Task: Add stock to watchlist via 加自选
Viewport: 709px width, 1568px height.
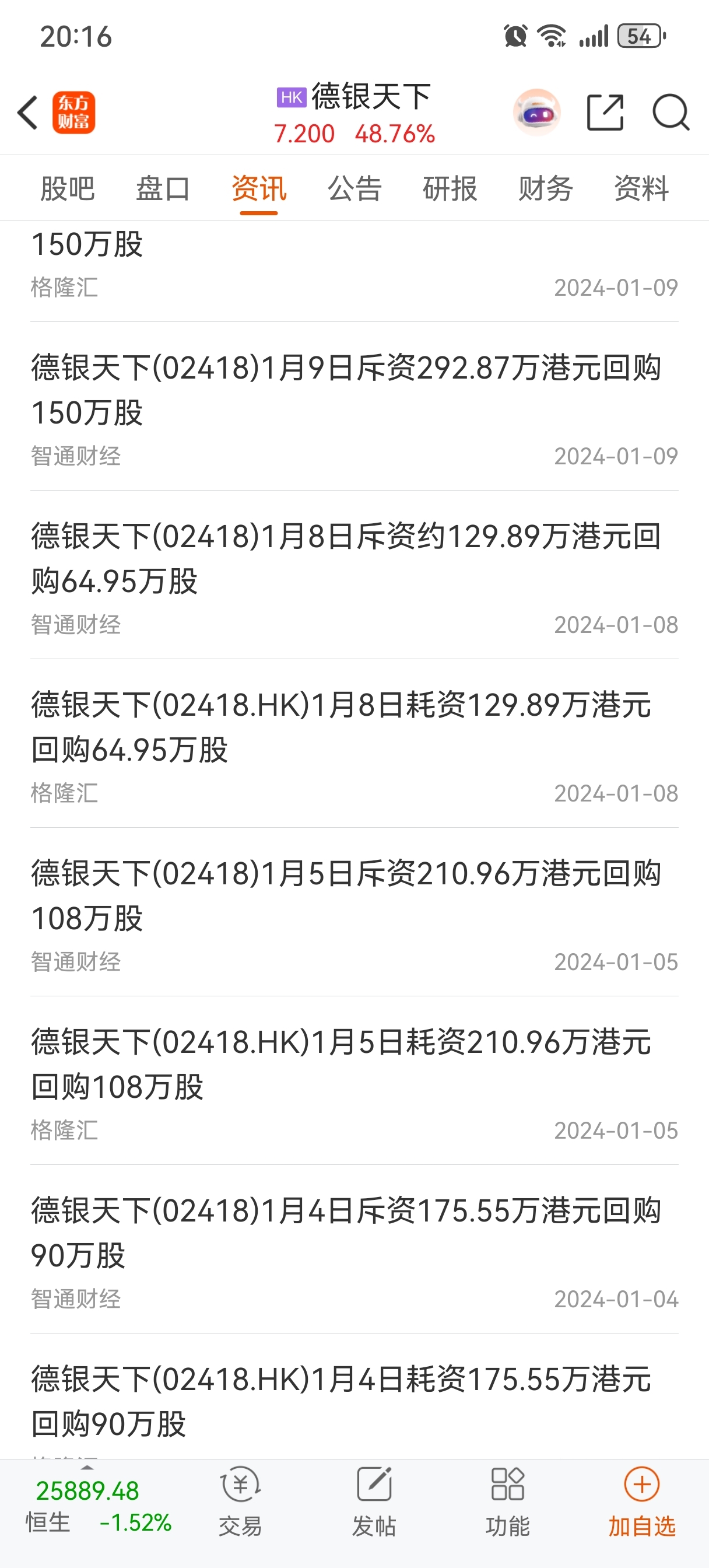Action: click(642, 1500)
